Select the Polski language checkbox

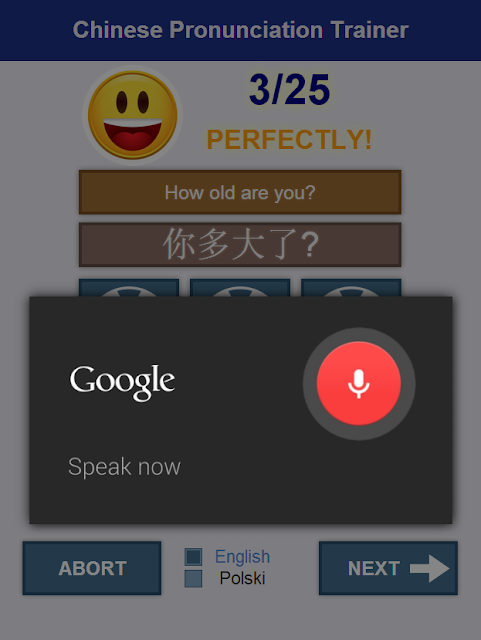click(193, 578)
